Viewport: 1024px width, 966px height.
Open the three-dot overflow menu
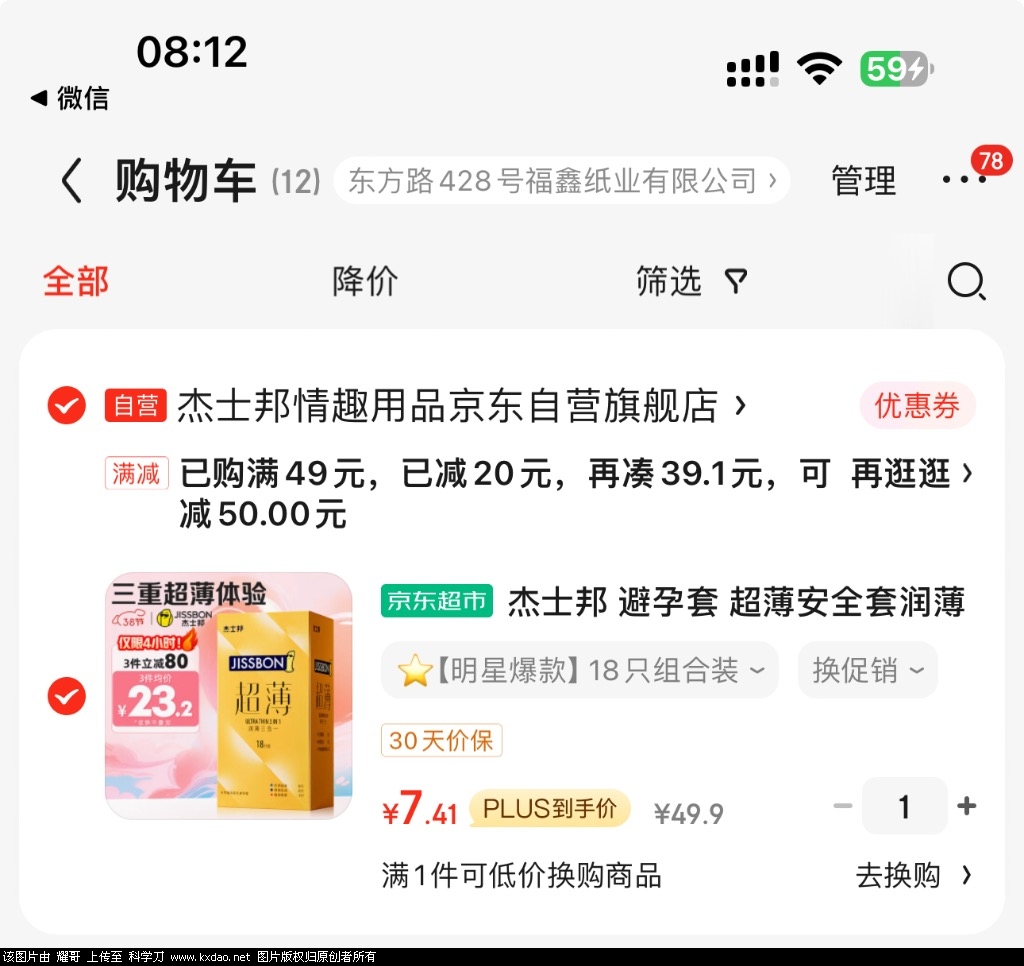964,180
